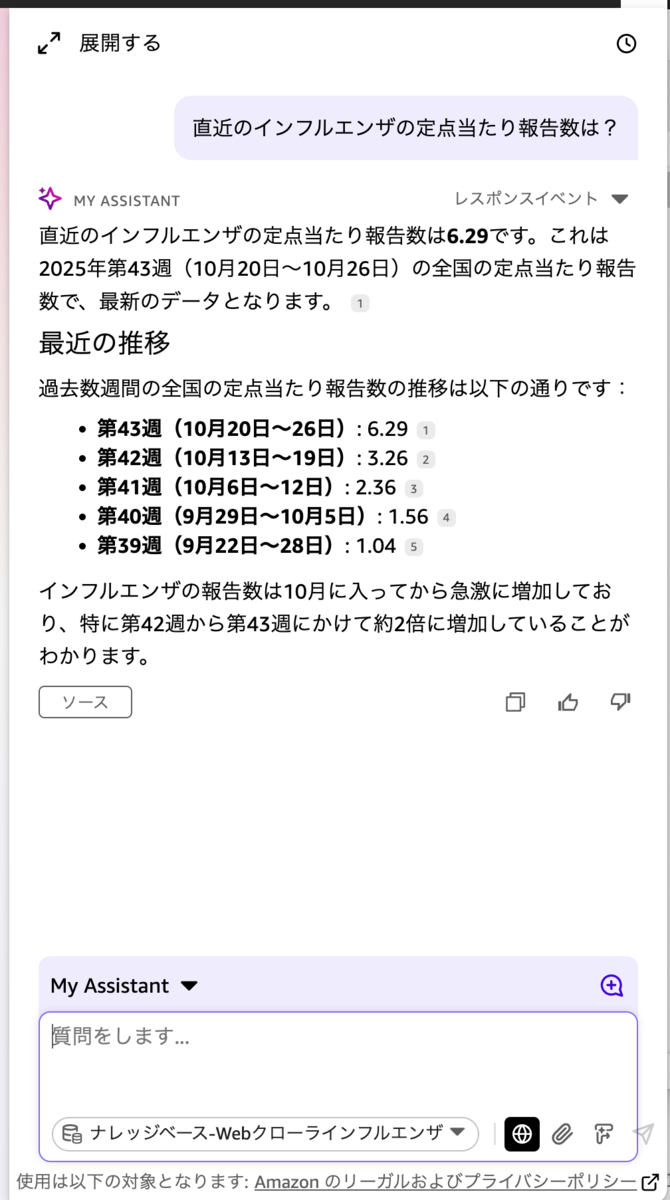Open citation 2 next to 第42週

[426, 460]
